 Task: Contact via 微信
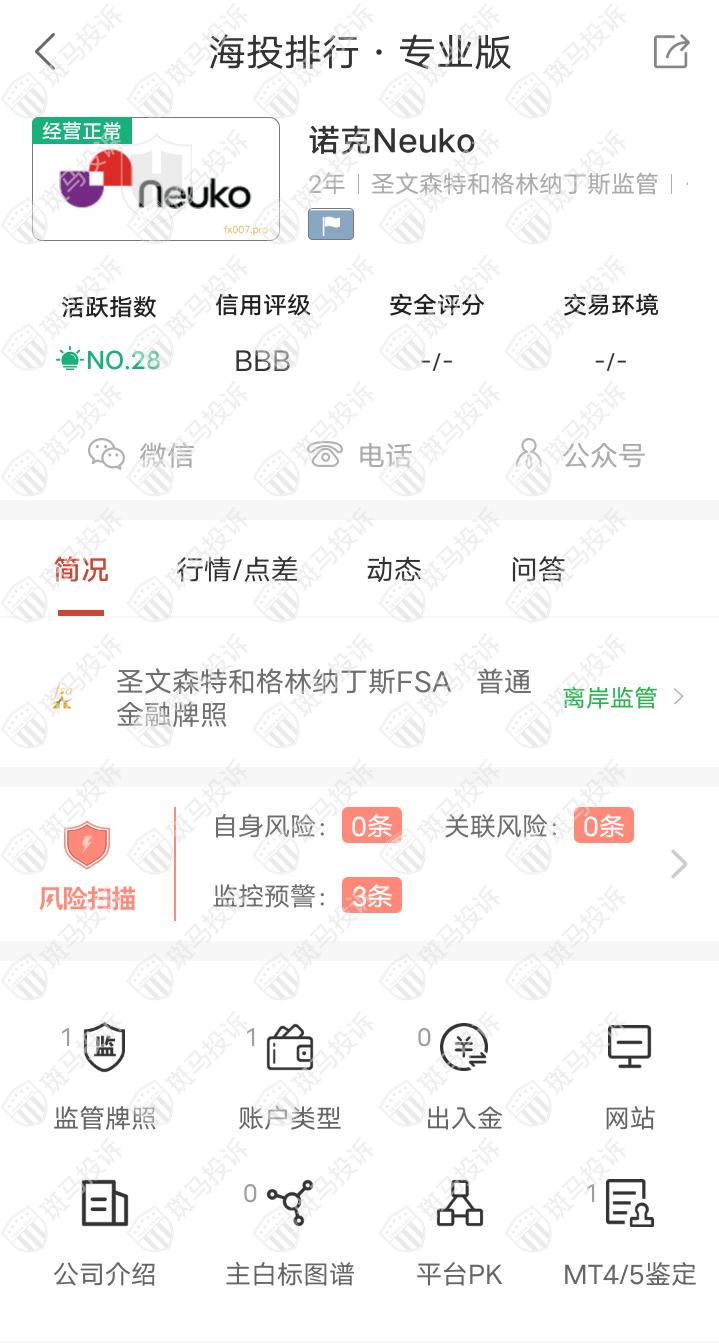141,455
